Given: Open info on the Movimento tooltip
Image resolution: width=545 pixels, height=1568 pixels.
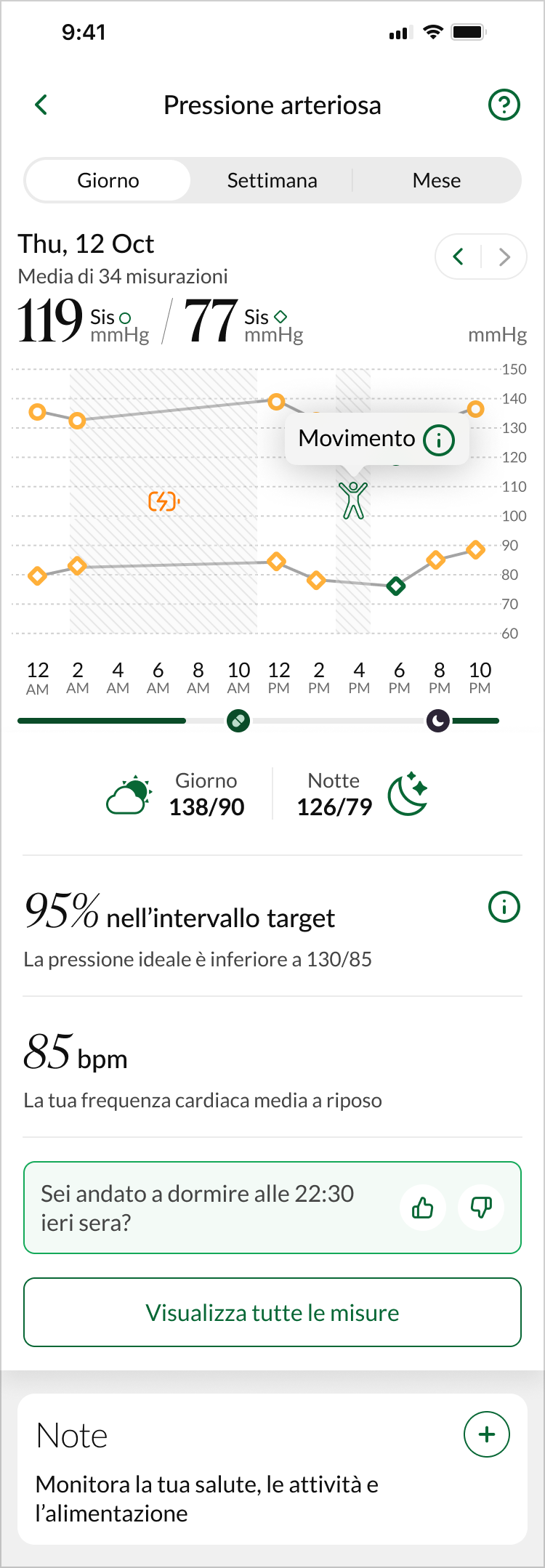Looking at the screenshot, I should [439, 440].
